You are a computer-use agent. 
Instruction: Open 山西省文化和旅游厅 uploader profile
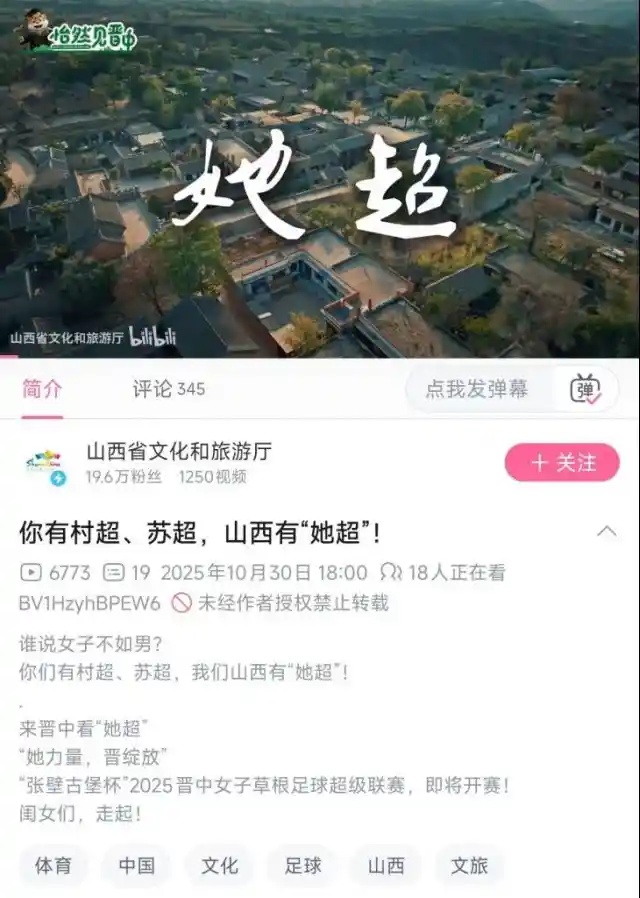click(x=178, y=452)
